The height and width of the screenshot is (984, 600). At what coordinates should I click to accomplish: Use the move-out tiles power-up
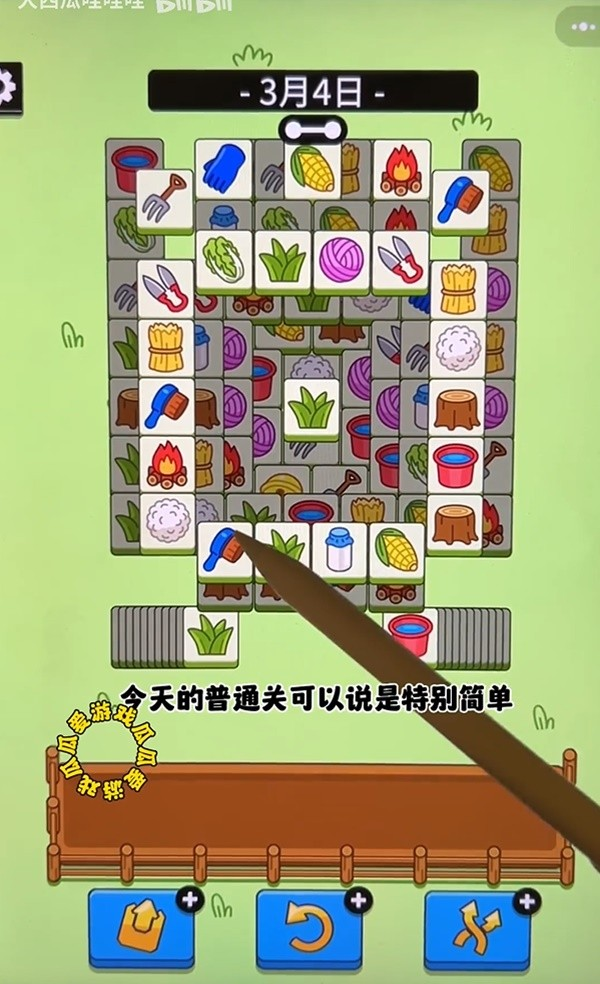tap(141, 929)
